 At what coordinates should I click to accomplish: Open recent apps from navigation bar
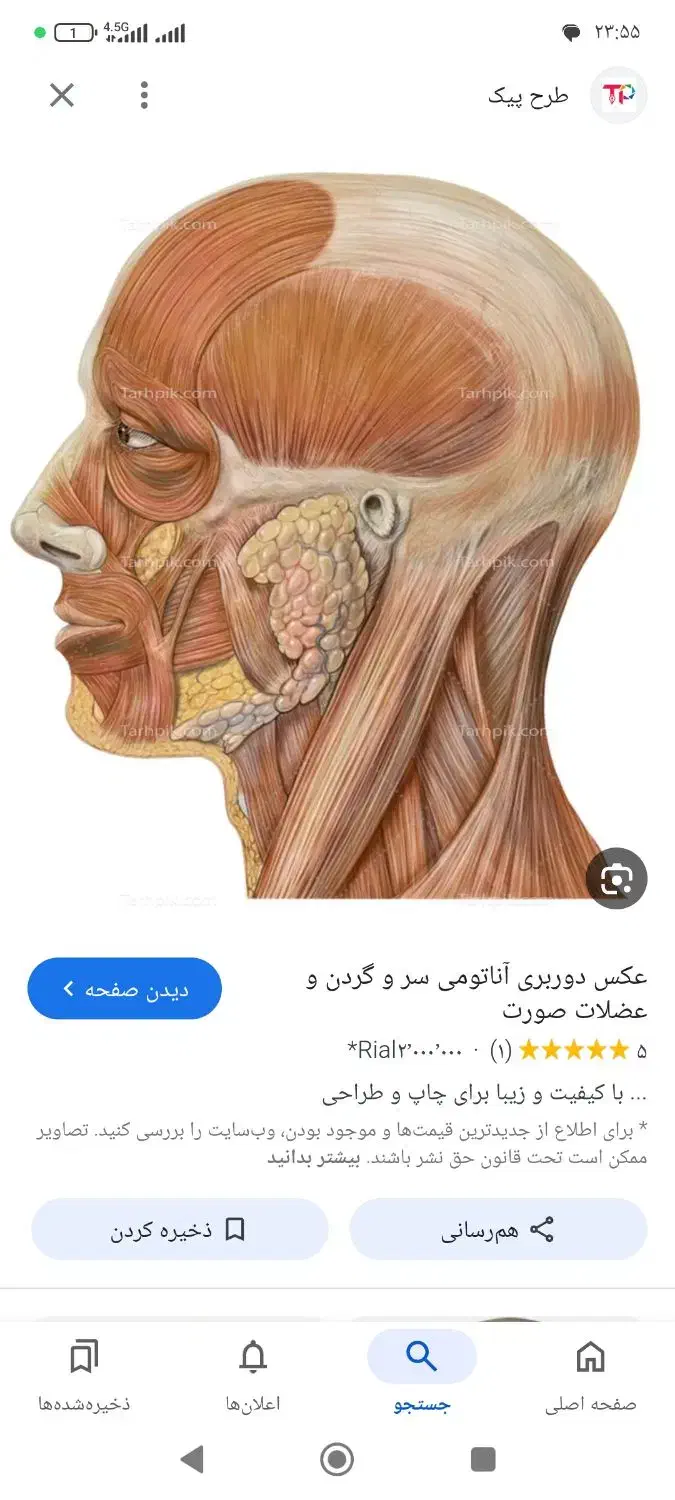pyautogui.click(x=483, y=1459)
